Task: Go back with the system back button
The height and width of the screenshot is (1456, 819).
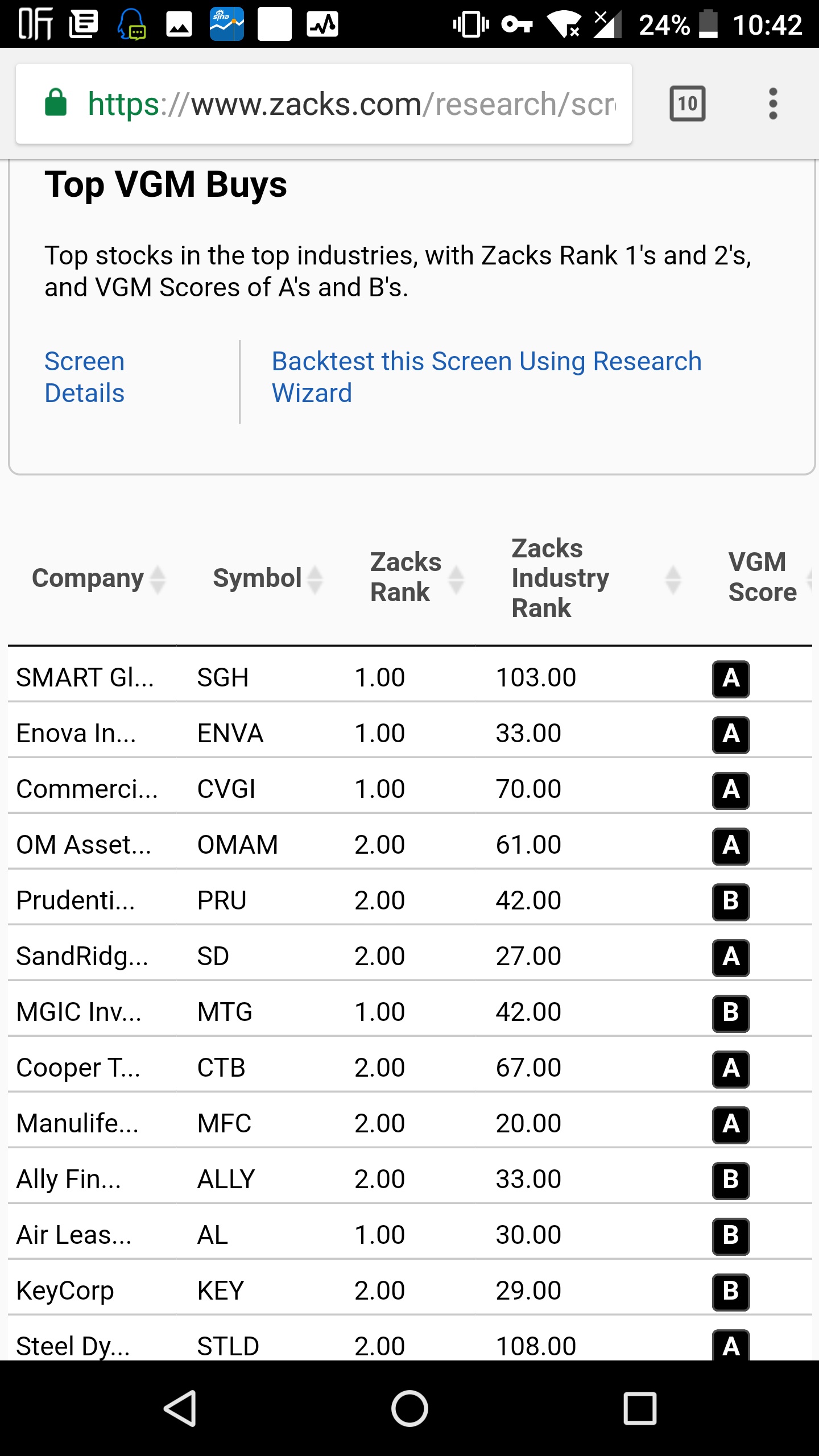Action: coord(180,1408)
